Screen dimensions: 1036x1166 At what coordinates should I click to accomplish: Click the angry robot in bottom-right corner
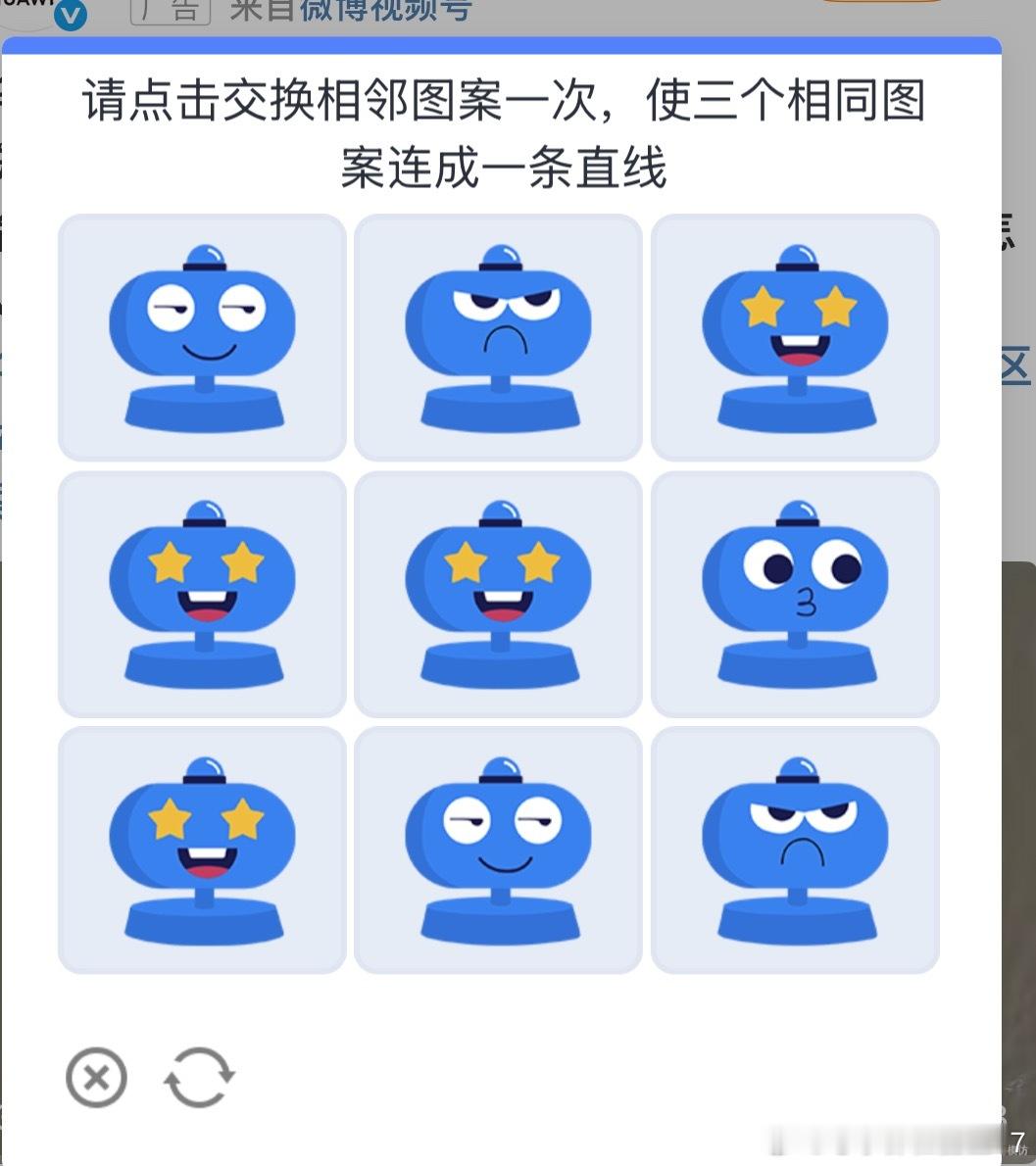tap(796, 850)
